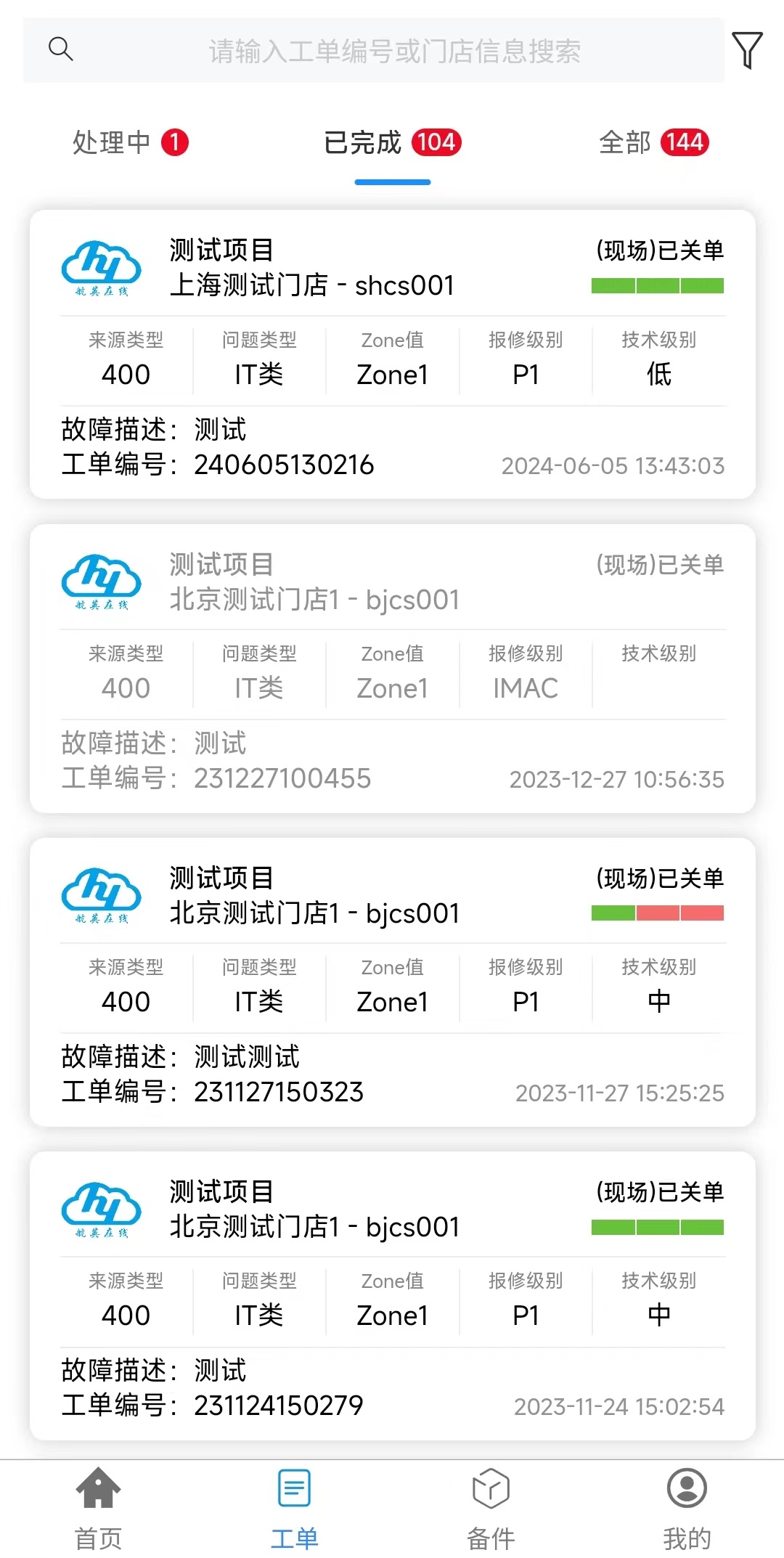
Task: Select the 已完成 tab
Action: pyautogui.click(x=391, y=142)
